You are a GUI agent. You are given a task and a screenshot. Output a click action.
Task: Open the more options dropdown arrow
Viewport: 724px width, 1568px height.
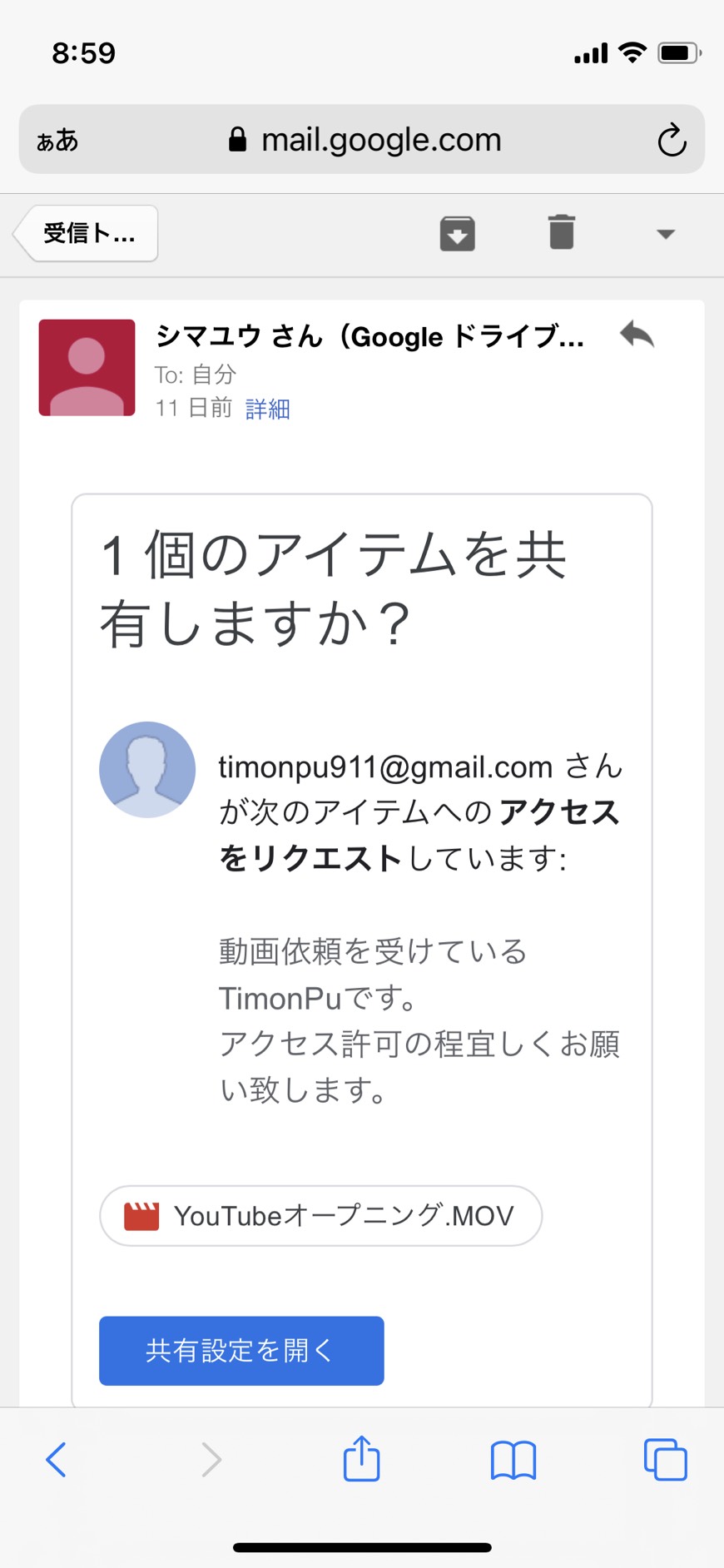coord(665,234)
